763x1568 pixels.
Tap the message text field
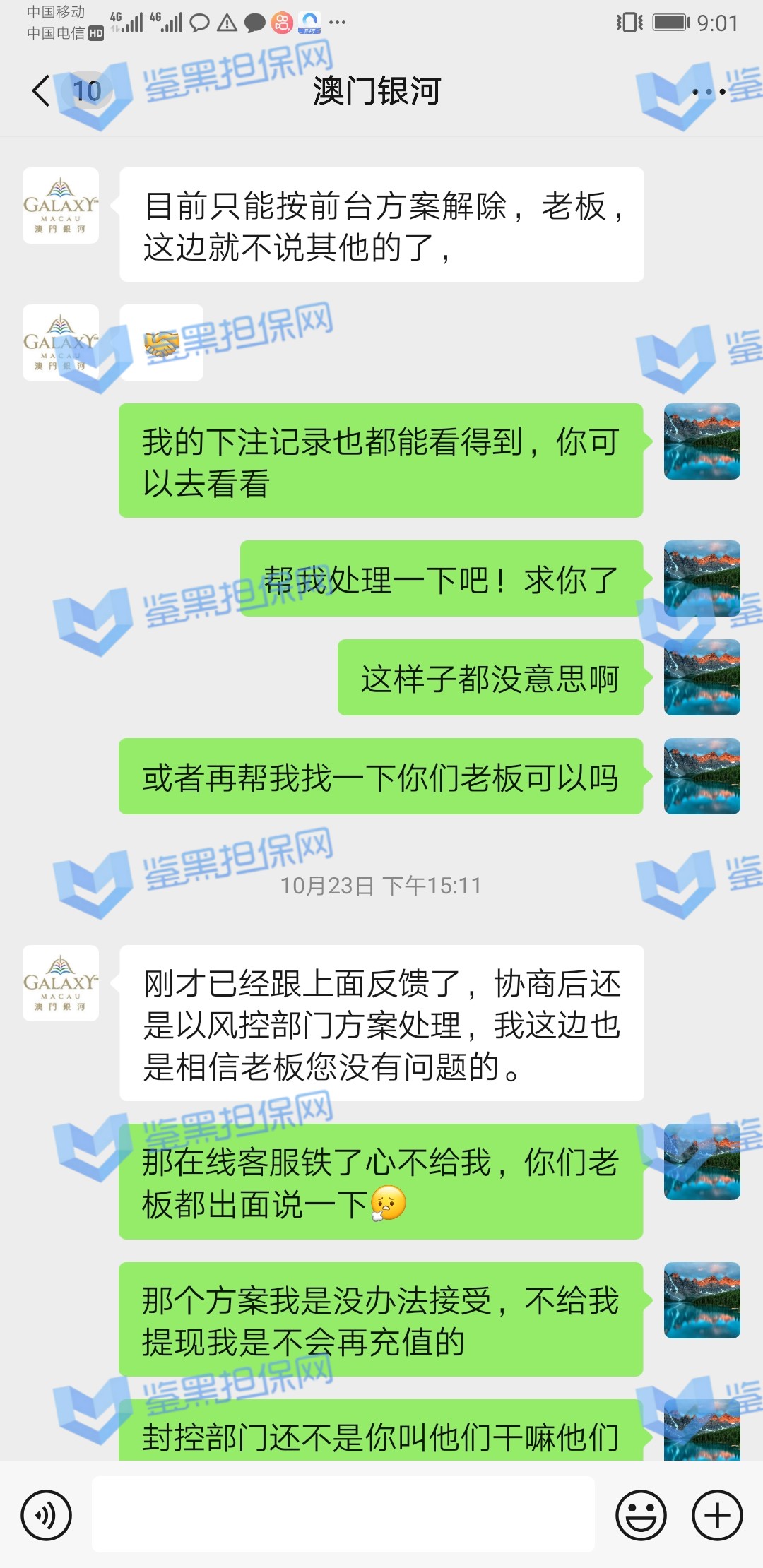click(x=343, y=1514)
